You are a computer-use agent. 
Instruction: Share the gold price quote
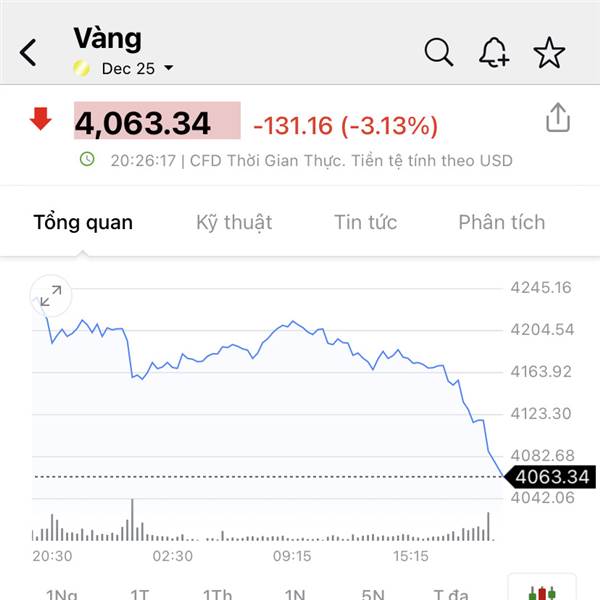(557, 119)
